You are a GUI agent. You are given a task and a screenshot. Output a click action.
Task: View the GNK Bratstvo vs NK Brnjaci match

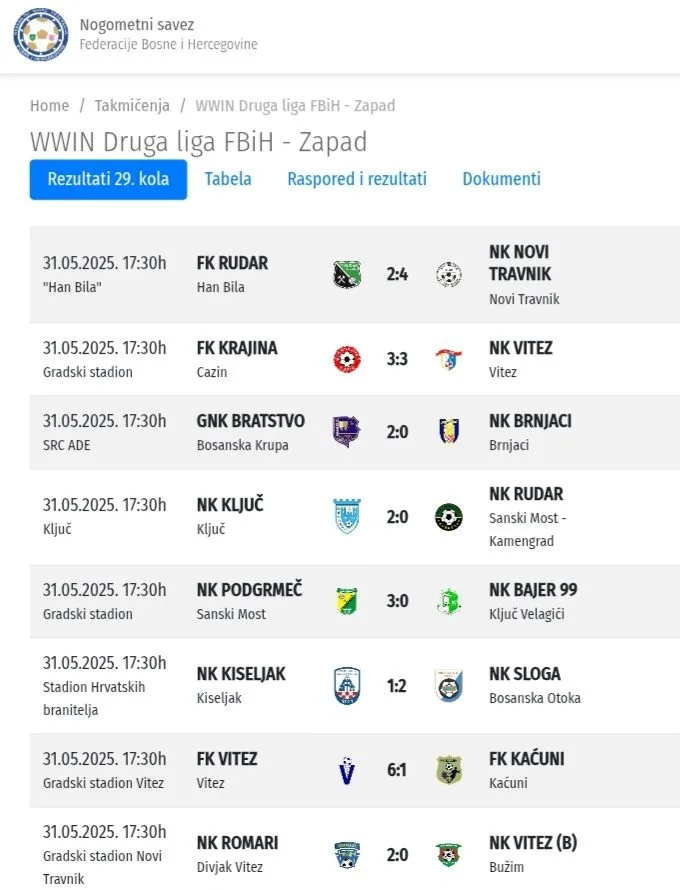[397, 432]
